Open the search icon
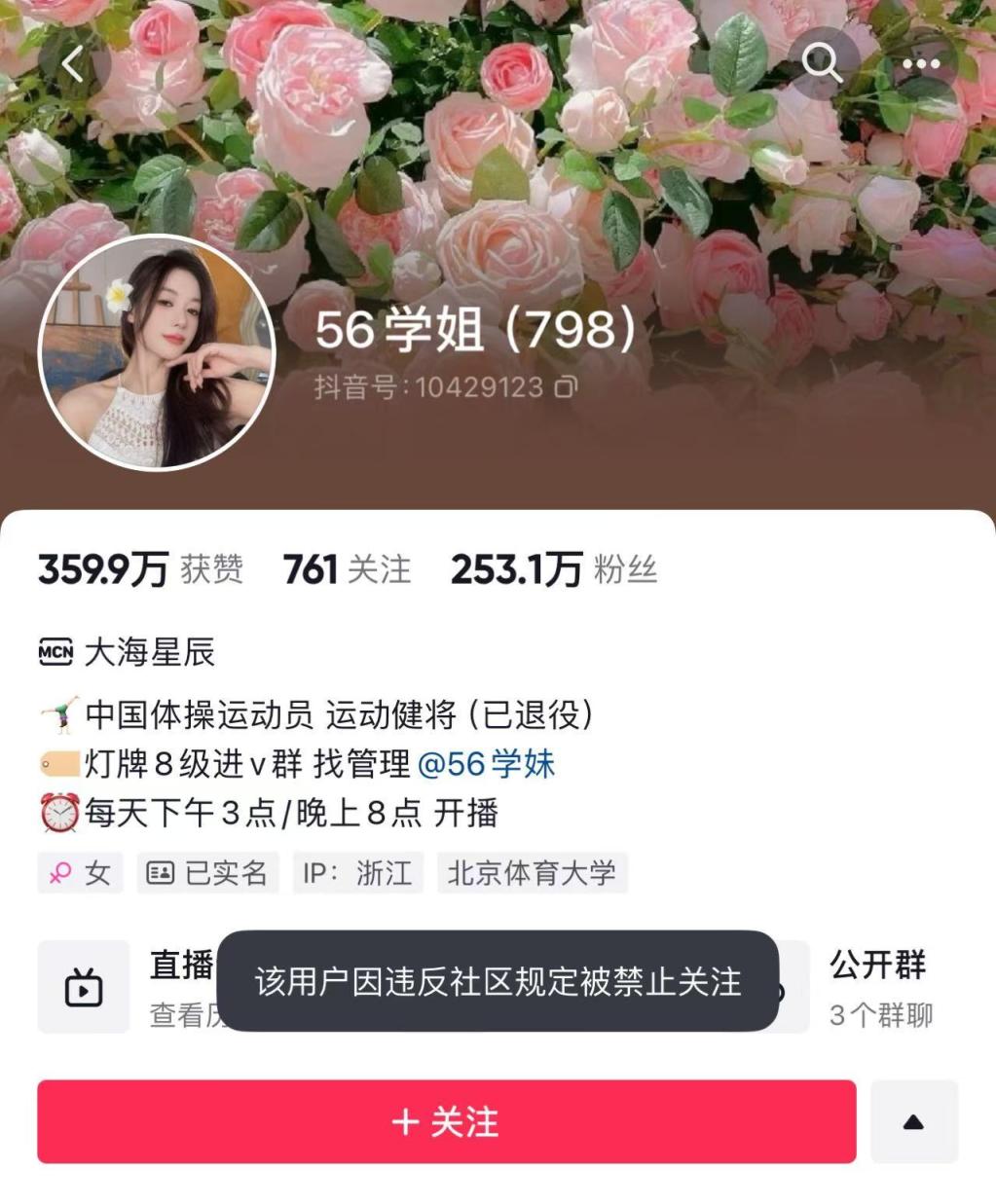996x1204 pixels. tap(822, 64)
